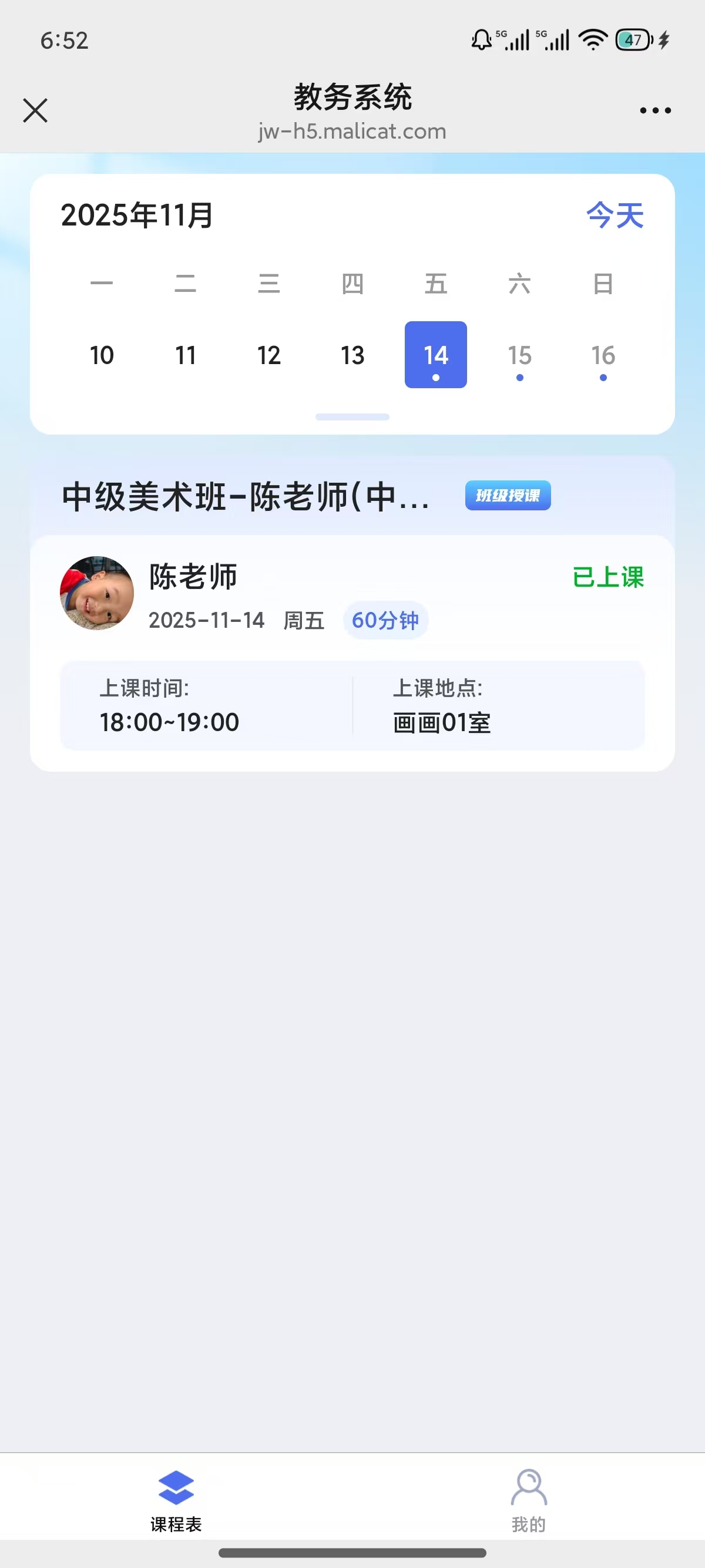Switch to the 课程表 tab

[176, 1500]
